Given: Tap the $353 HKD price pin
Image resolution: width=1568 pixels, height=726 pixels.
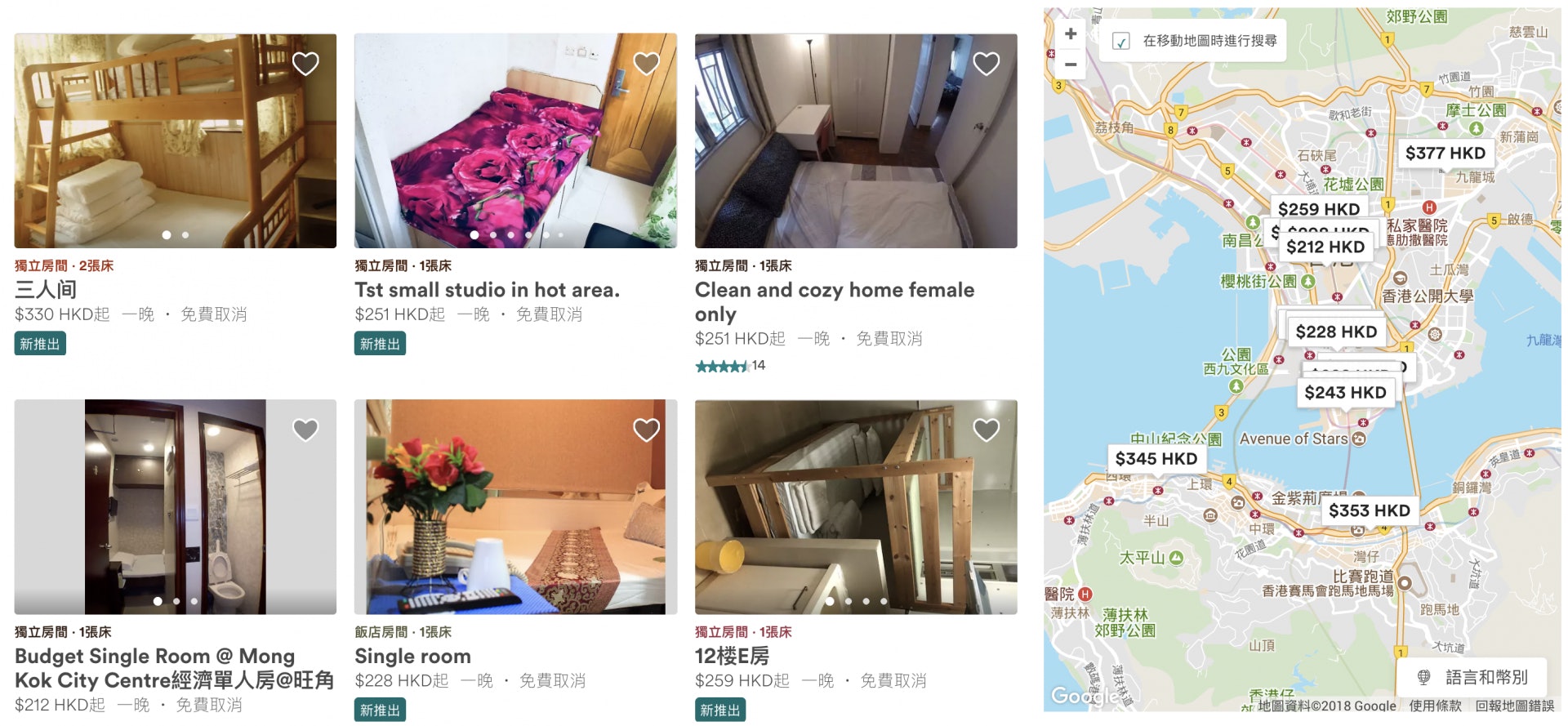Looking at the screenshot, I should (1369, 510).
